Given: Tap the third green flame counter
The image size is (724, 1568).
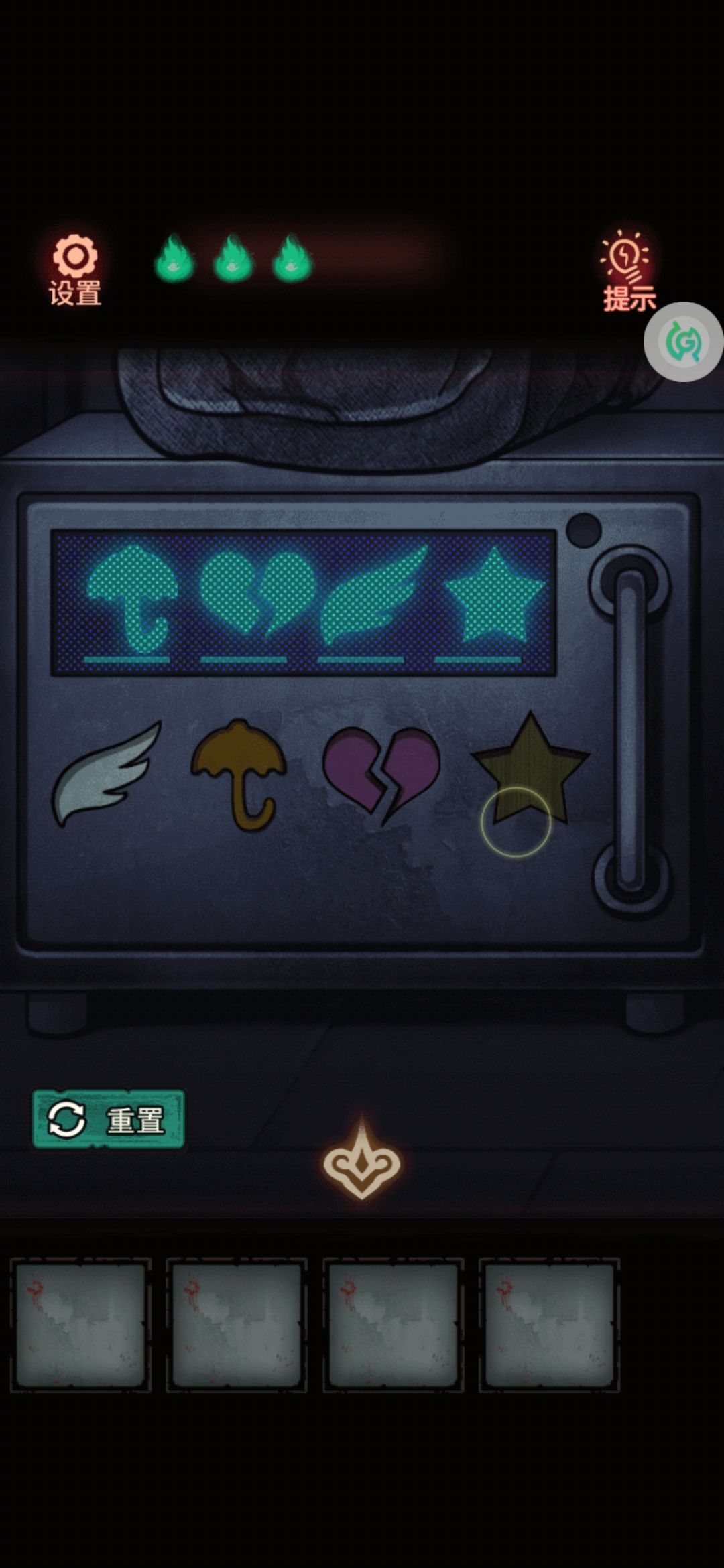Looking at the screenshot, I should (290, 258).
